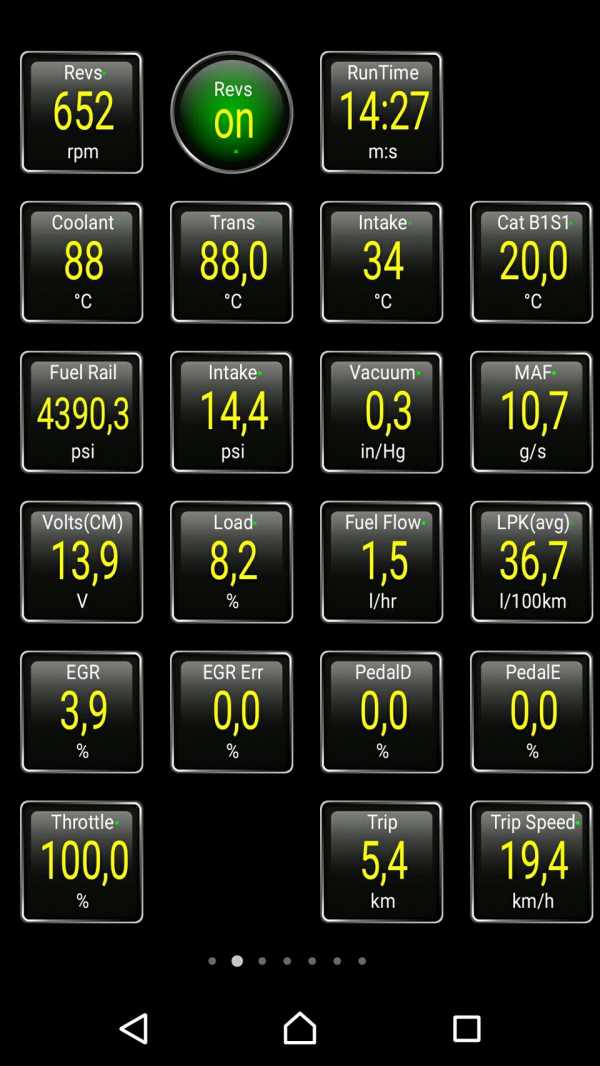Toggle the green Revs on button
The width and height of the screenshot is (600, 1066).
click(x=232, y=113)
